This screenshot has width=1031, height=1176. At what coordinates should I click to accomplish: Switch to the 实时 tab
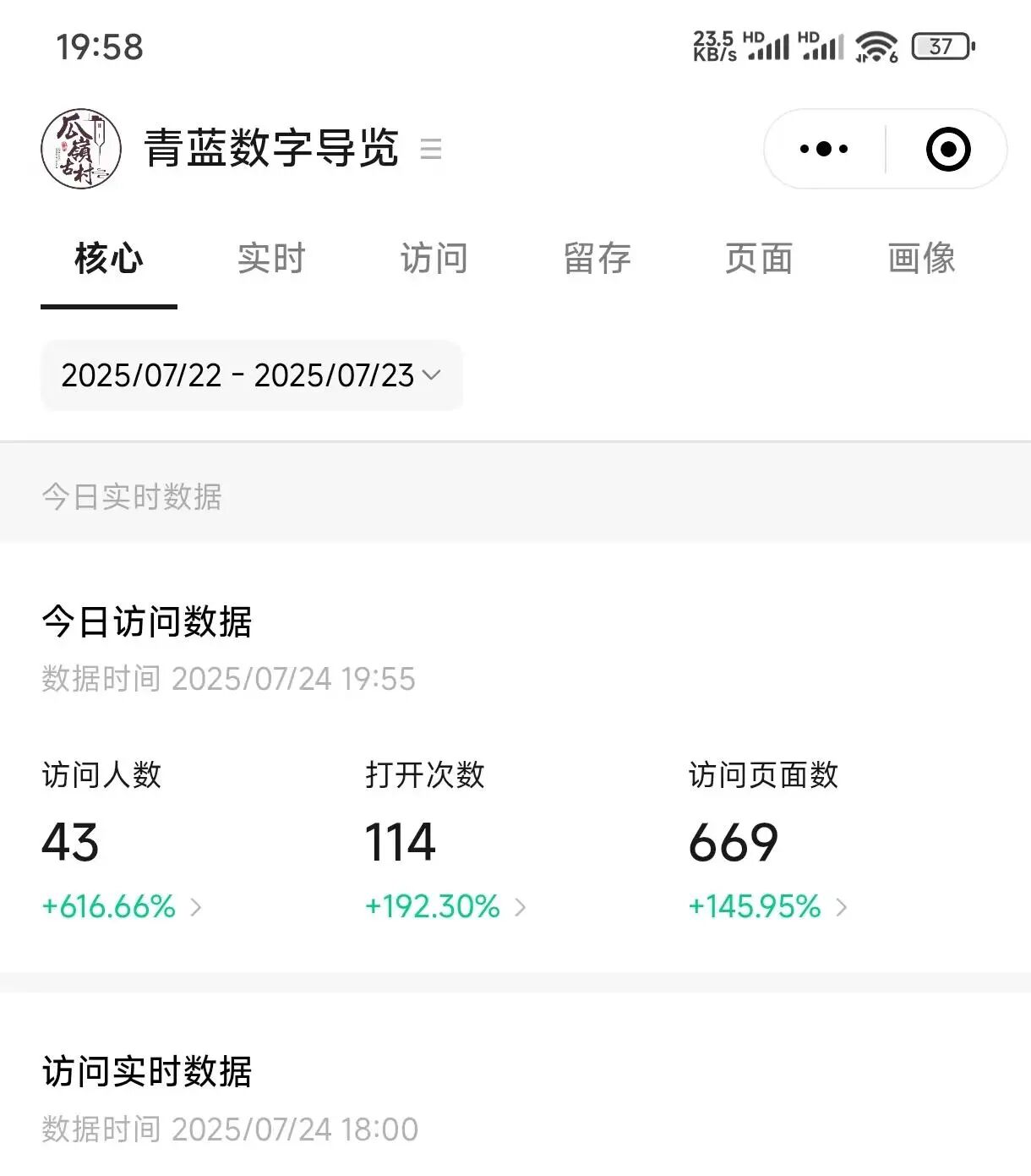coord(271,259)
